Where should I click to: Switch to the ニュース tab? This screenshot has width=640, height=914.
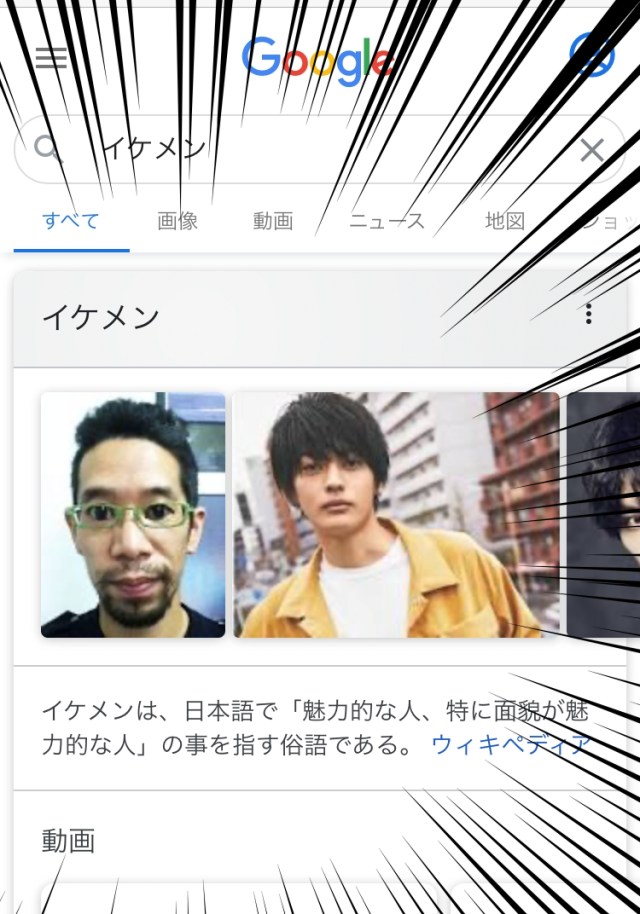(387, 221)
